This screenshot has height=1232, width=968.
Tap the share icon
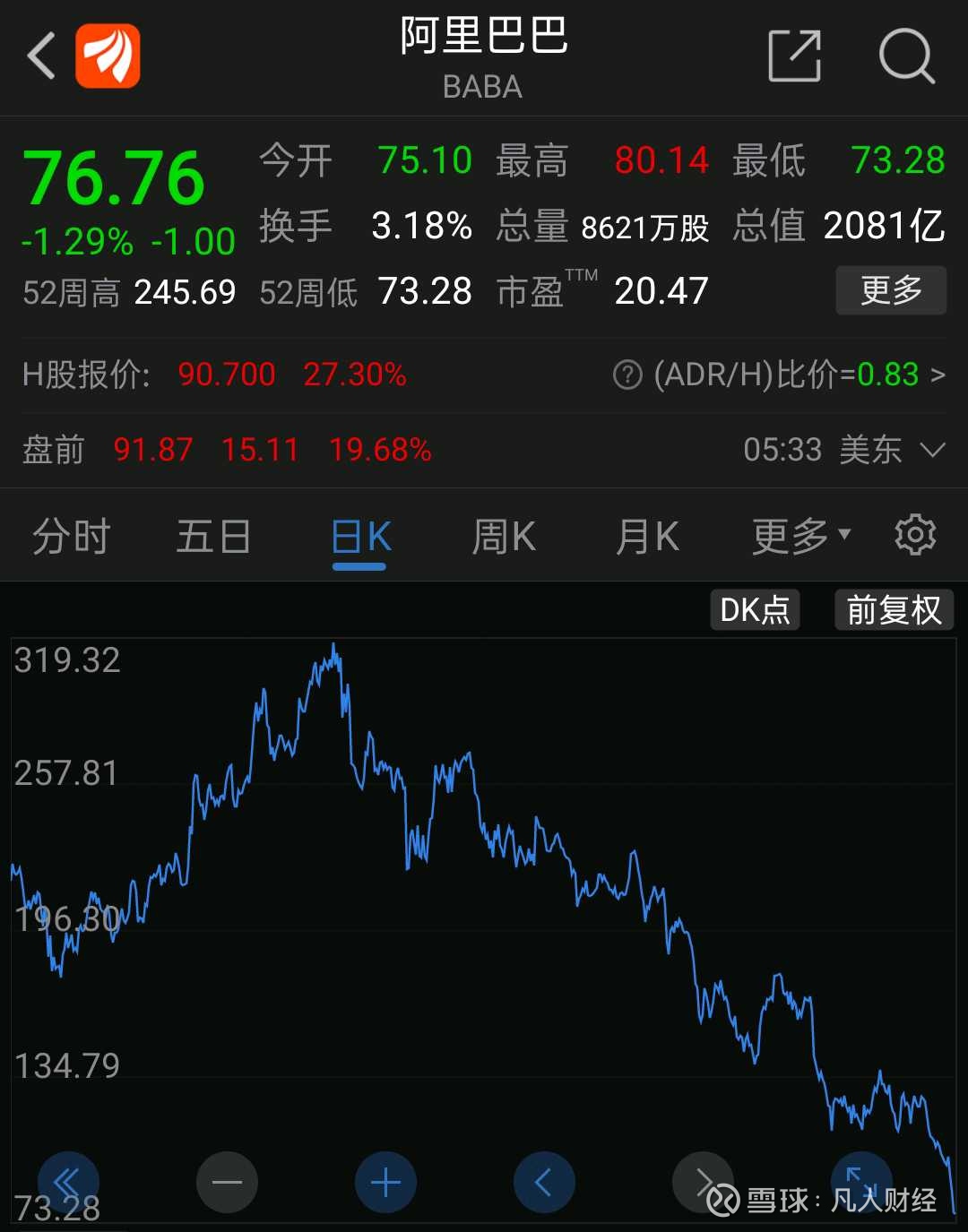(794, 56)
